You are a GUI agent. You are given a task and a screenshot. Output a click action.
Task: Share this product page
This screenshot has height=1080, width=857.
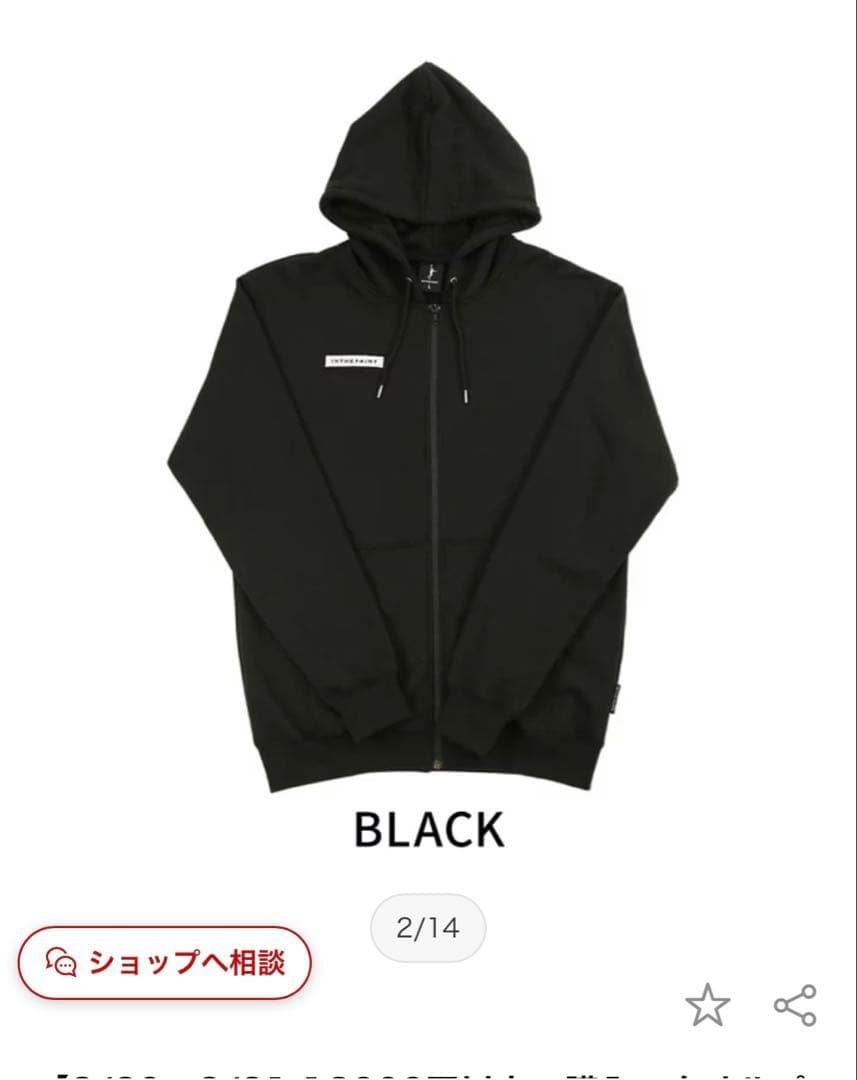pos(795,1005)
